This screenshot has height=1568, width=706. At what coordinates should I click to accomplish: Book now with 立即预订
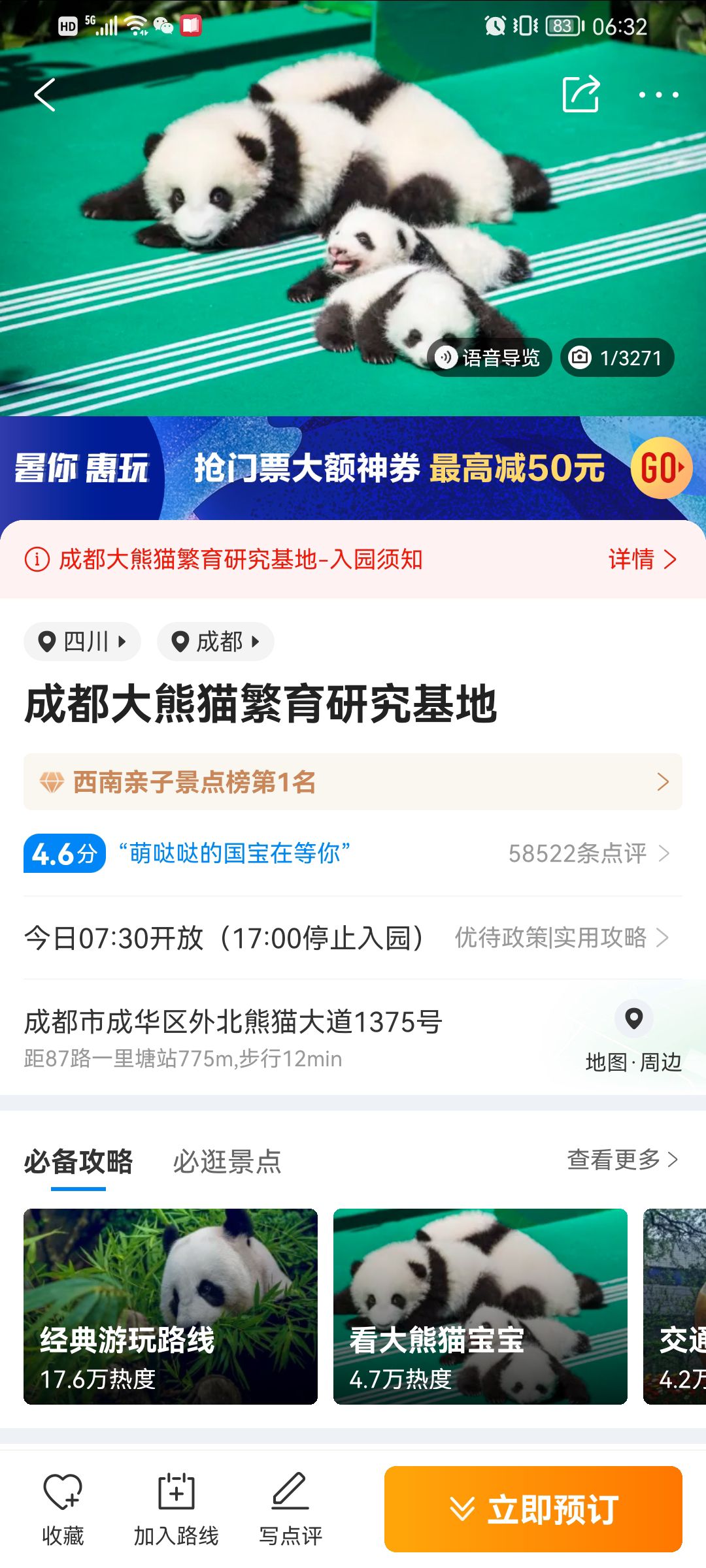(x=533, y=1509)
